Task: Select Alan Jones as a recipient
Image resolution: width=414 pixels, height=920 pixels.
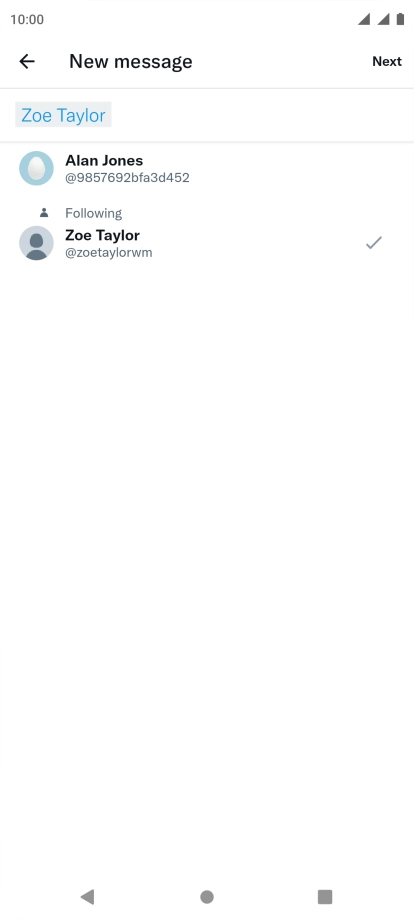Action: [207, 168]
